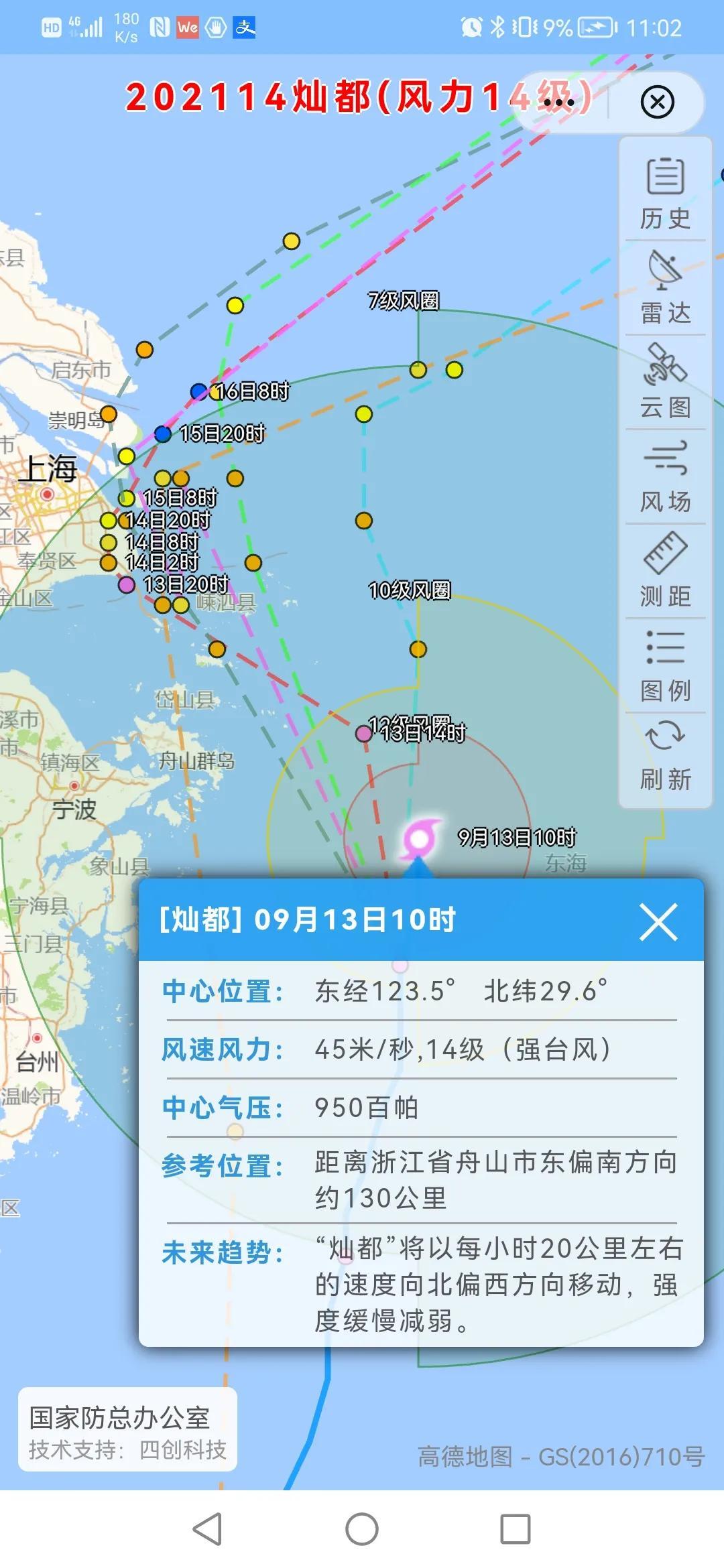724x1568 pixels.
Task: Open the three-dot more menu
Action: pos(558,103)
